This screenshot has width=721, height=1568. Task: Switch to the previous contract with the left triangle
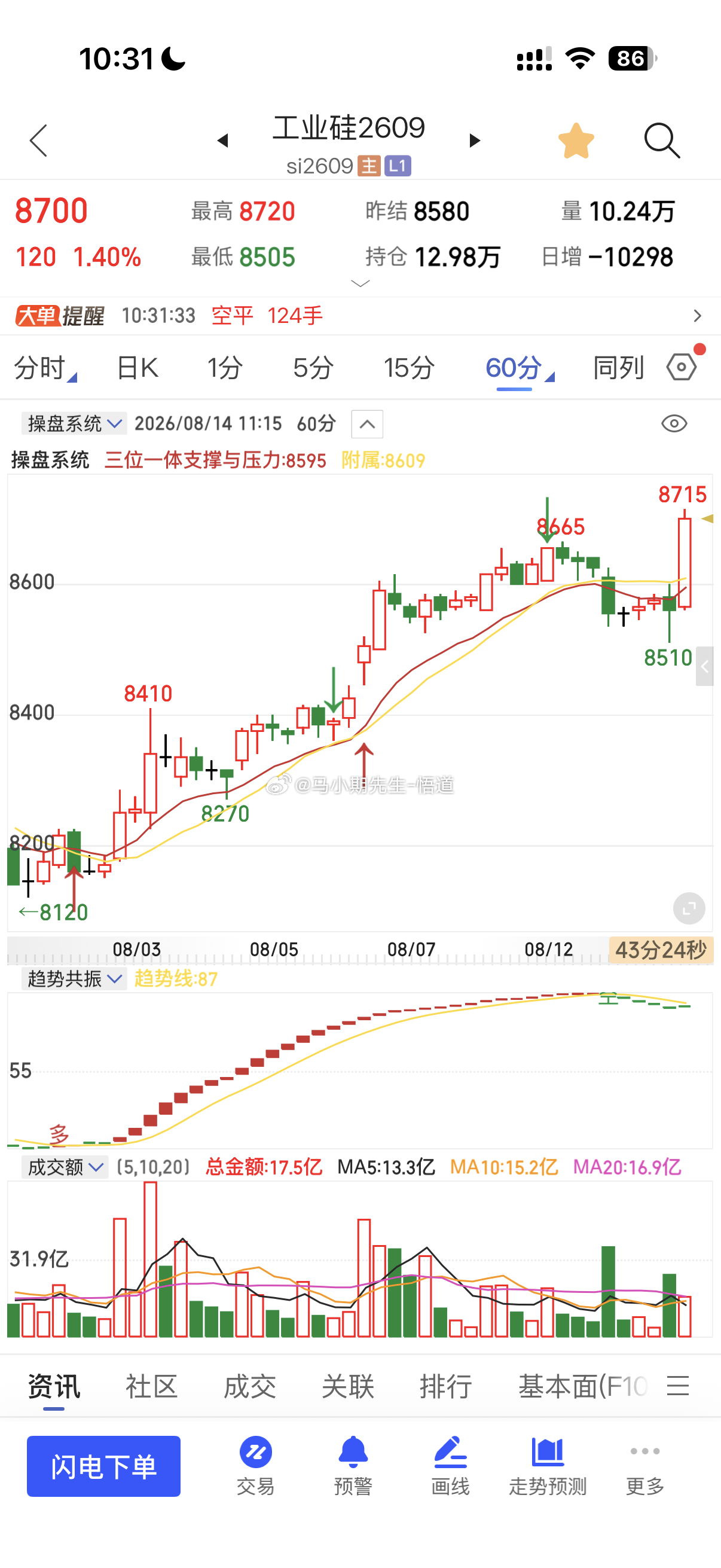coord(222,141)
